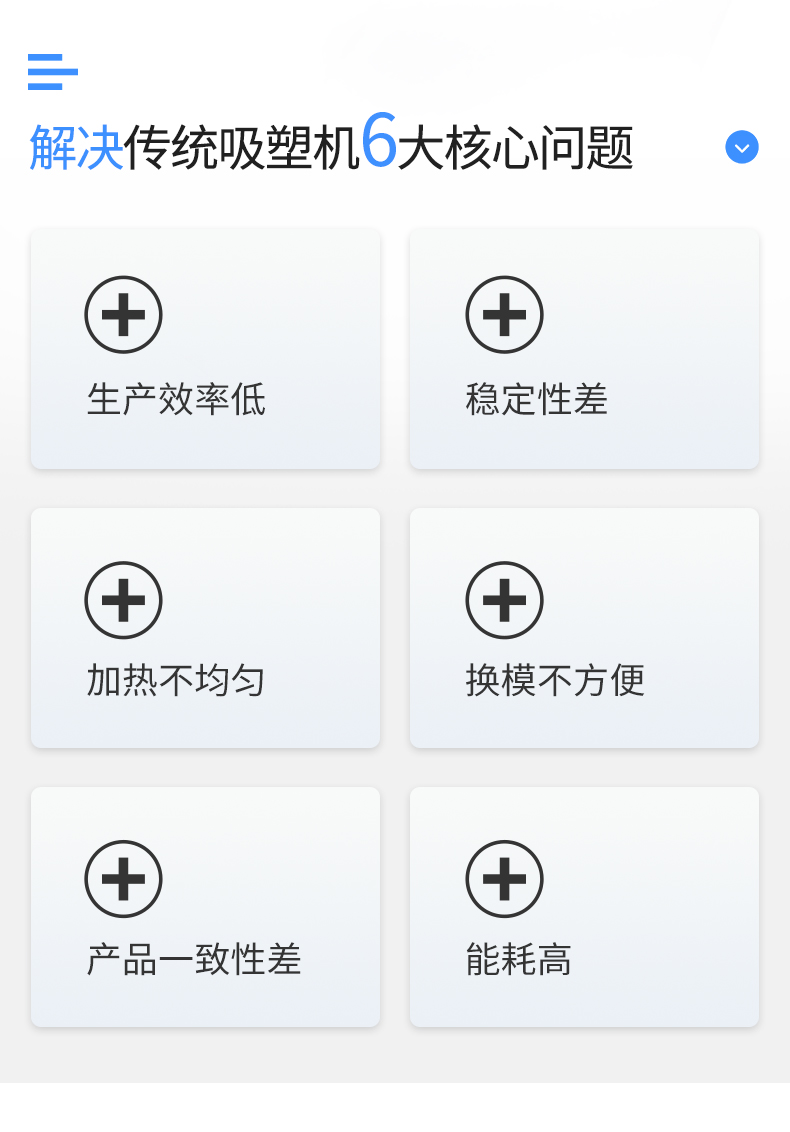Expand the blue chevron next to the heading
Image resolution: width=790 pixels, height=1132 pixels.
[x=741, y=147]
